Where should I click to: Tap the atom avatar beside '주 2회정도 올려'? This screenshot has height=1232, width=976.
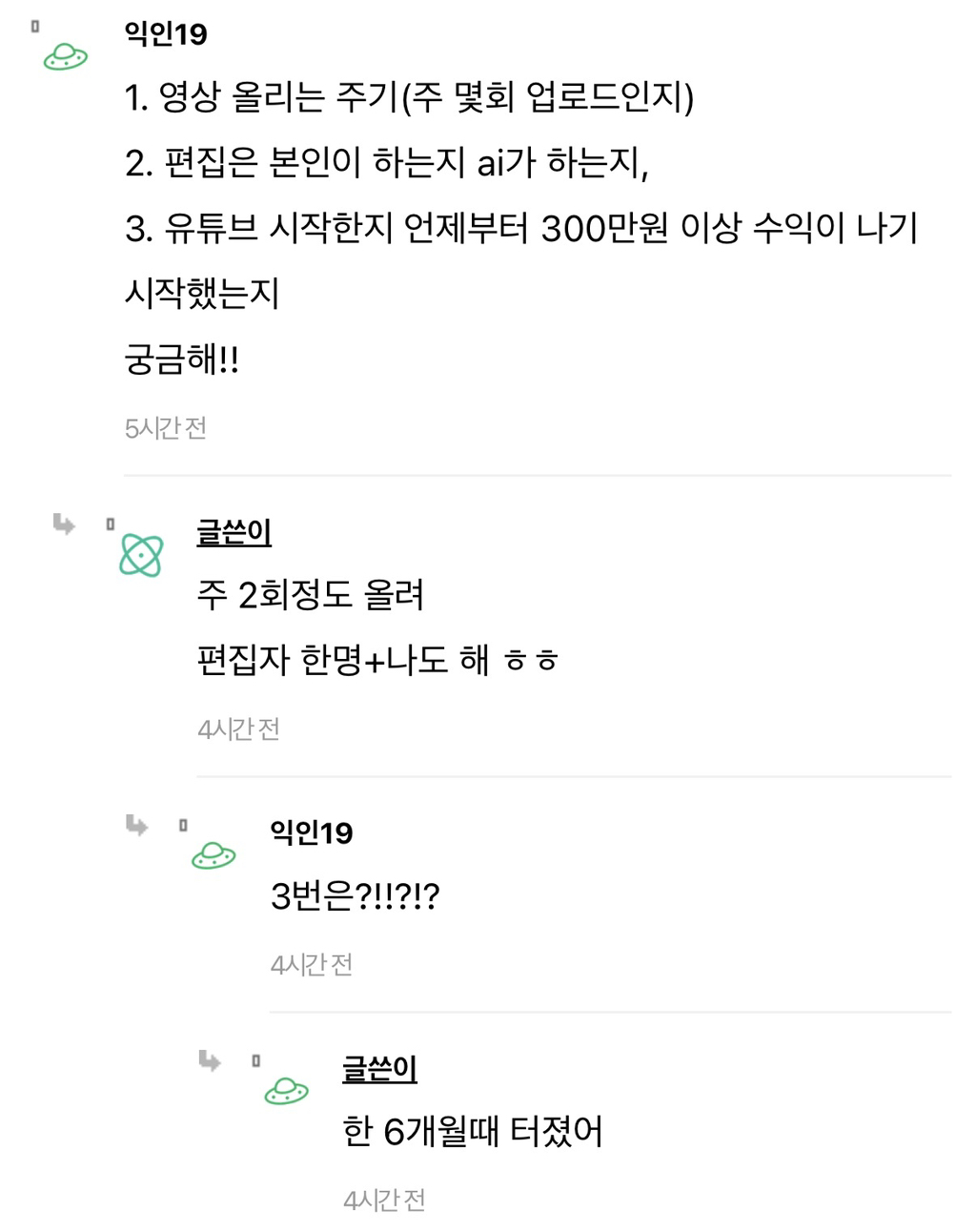(141, 555)
